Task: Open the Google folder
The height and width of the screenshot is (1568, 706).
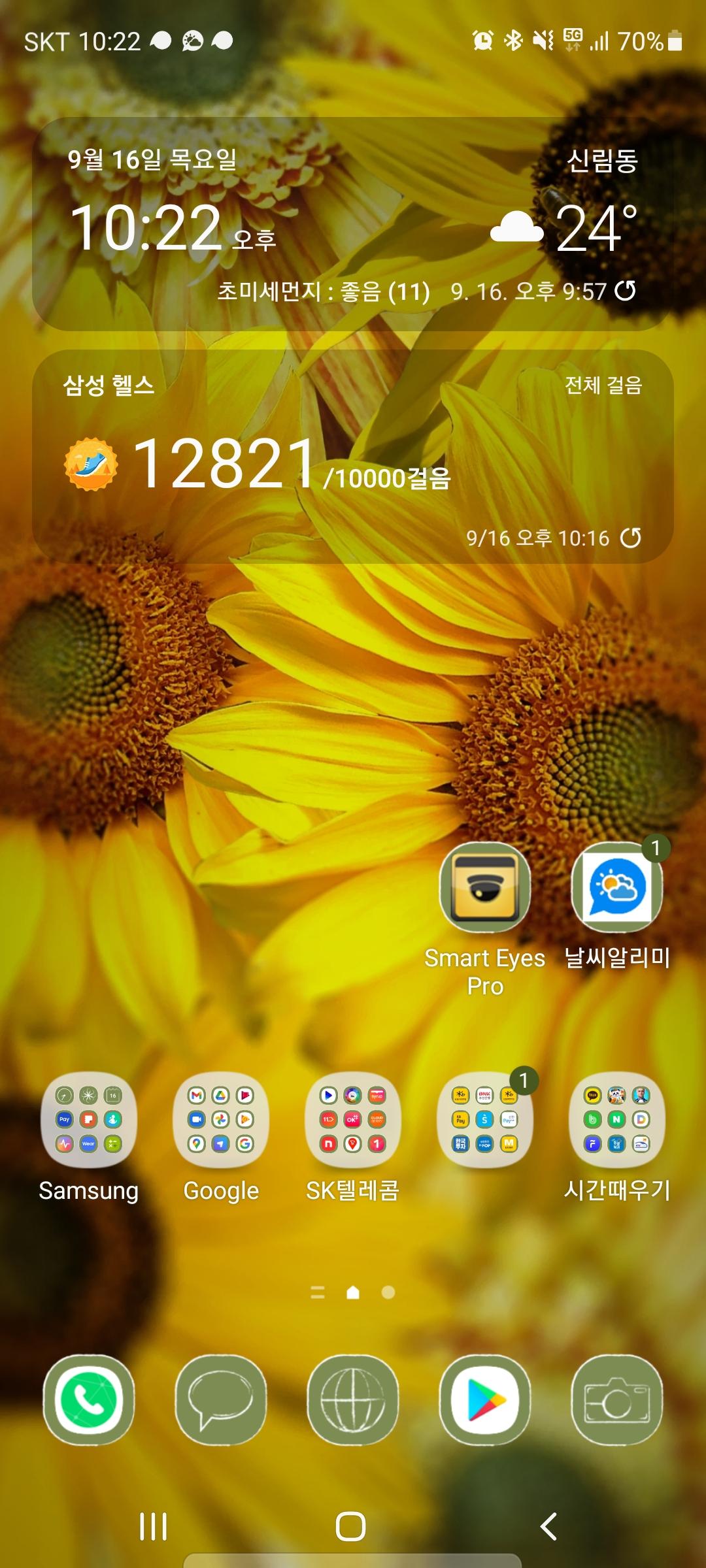Action: (x=221, y=1119)
